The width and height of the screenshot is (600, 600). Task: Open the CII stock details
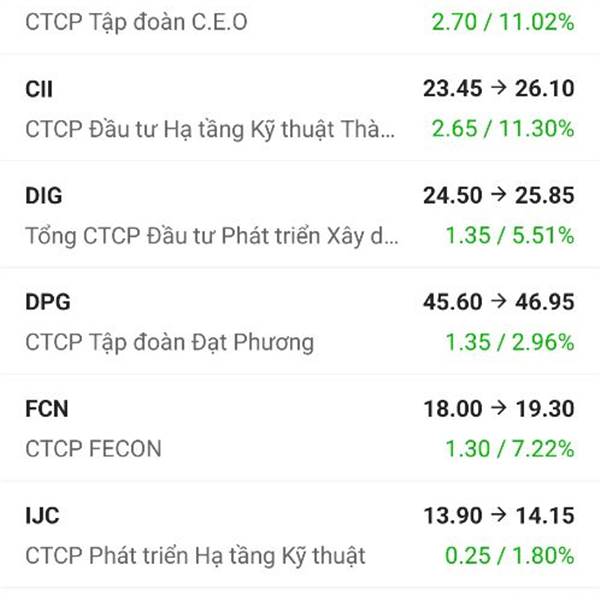pos(300,108)
